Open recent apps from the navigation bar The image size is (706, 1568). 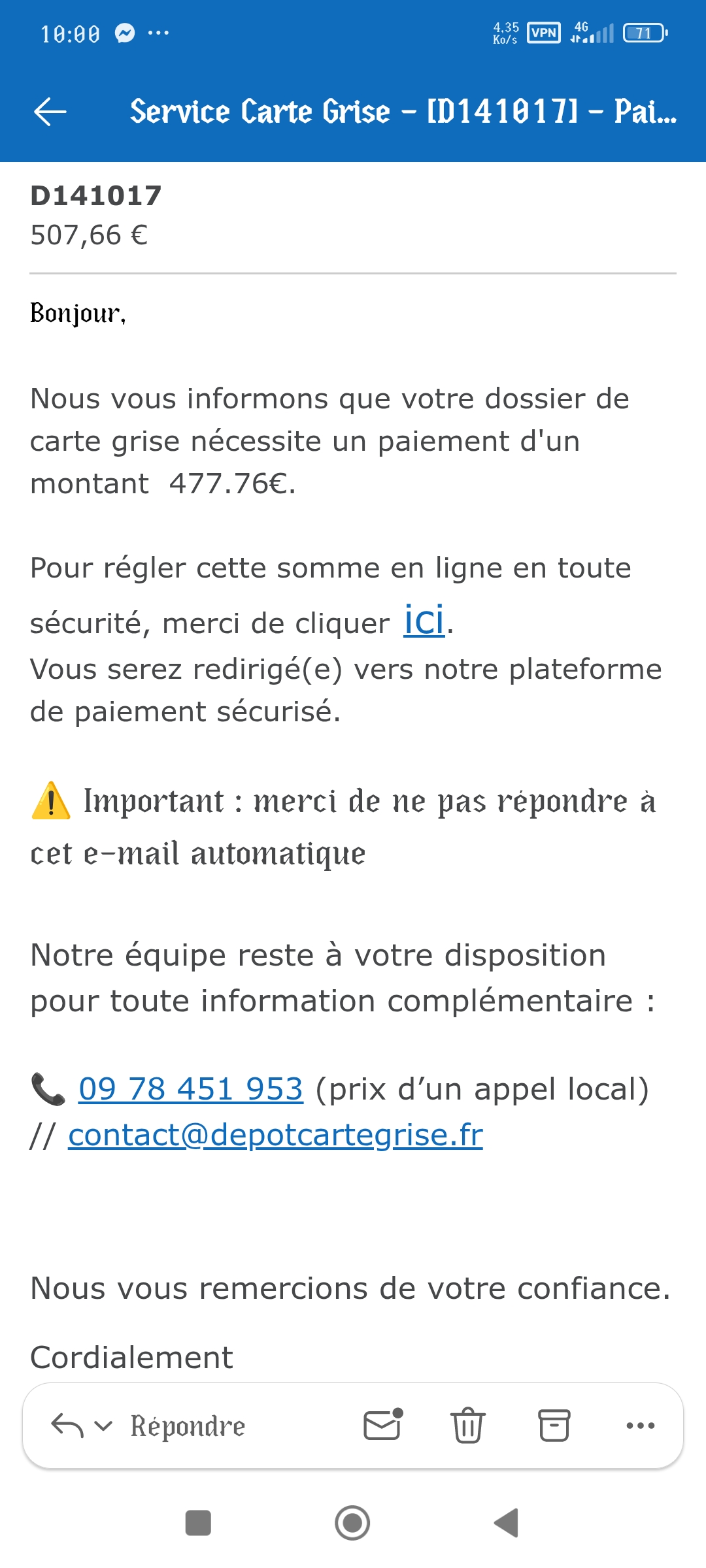click(x=198, y=1523)
